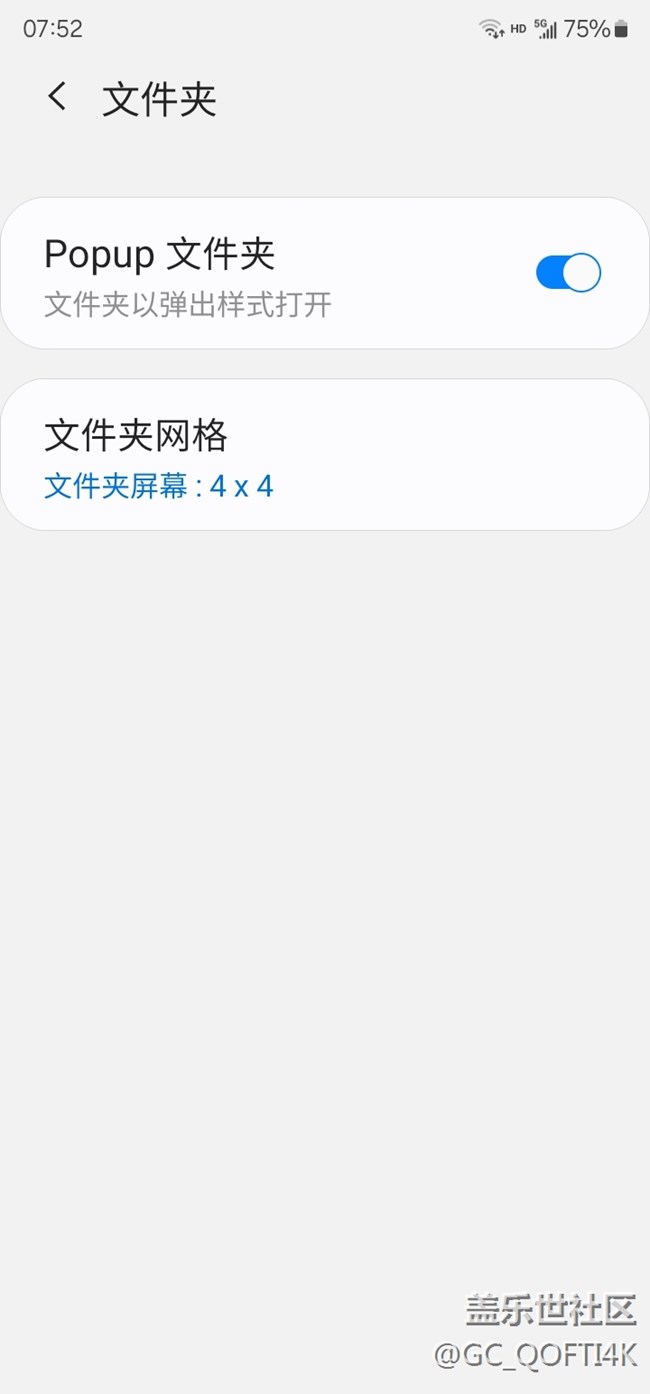
Task: Go back from the 文件夹 page
Action: [58, 97]
